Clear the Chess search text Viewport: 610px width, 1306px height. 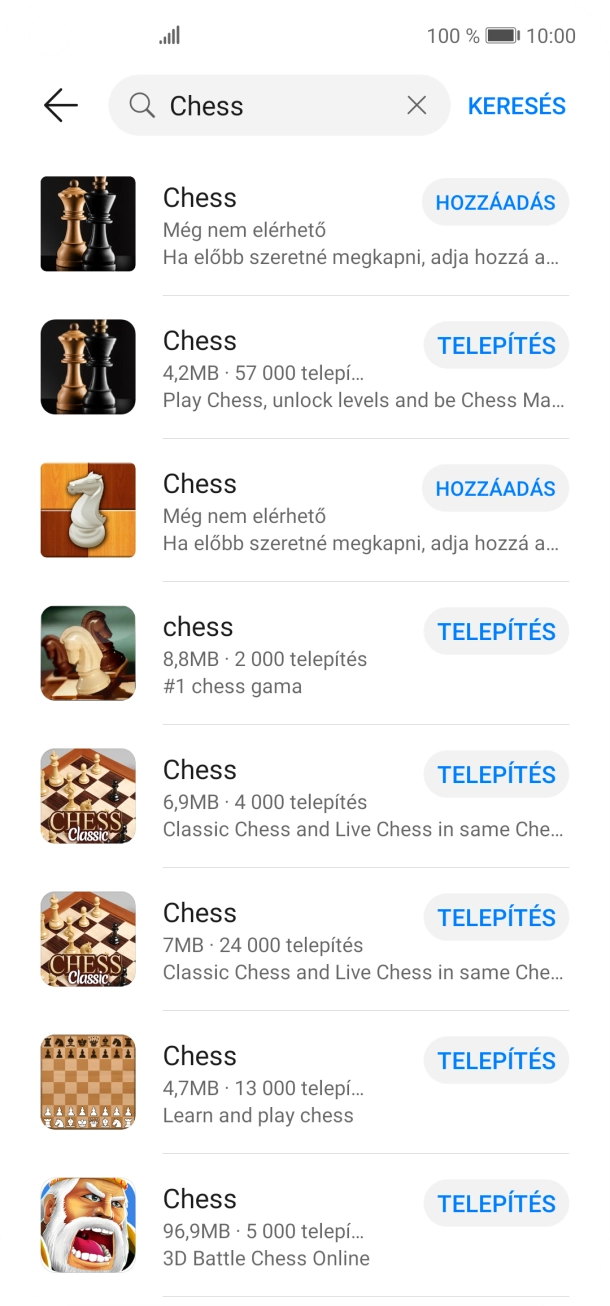[417, 105]
